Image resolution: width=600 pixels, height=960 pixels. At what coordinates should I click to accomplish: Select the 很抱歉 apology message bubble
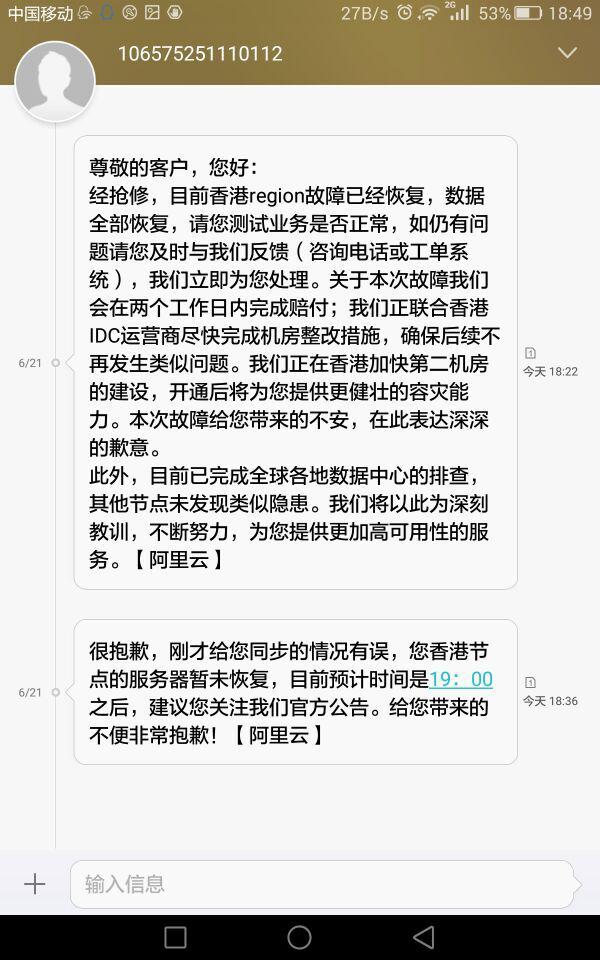pos(295,692)
